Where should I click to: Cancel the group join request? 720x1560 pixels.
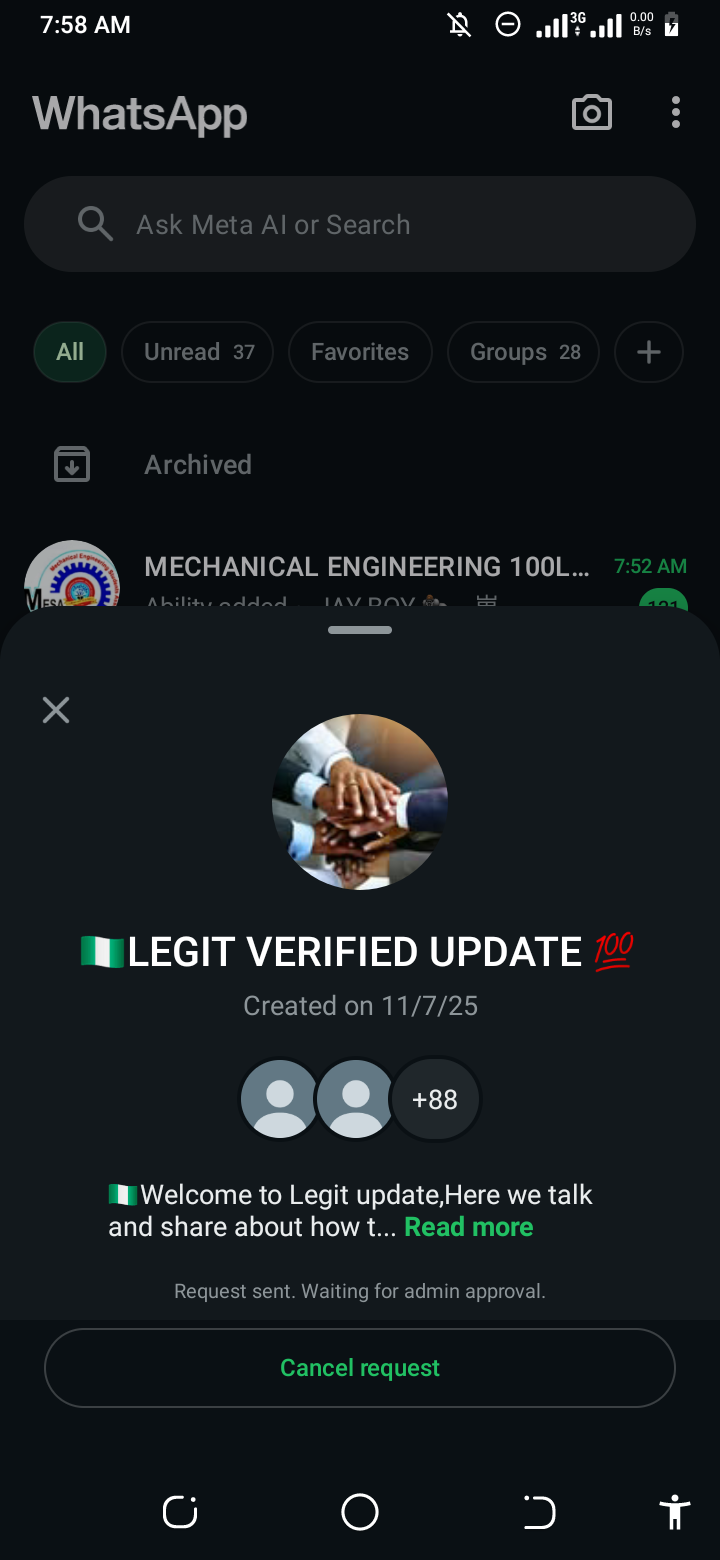pos(360,1368)
